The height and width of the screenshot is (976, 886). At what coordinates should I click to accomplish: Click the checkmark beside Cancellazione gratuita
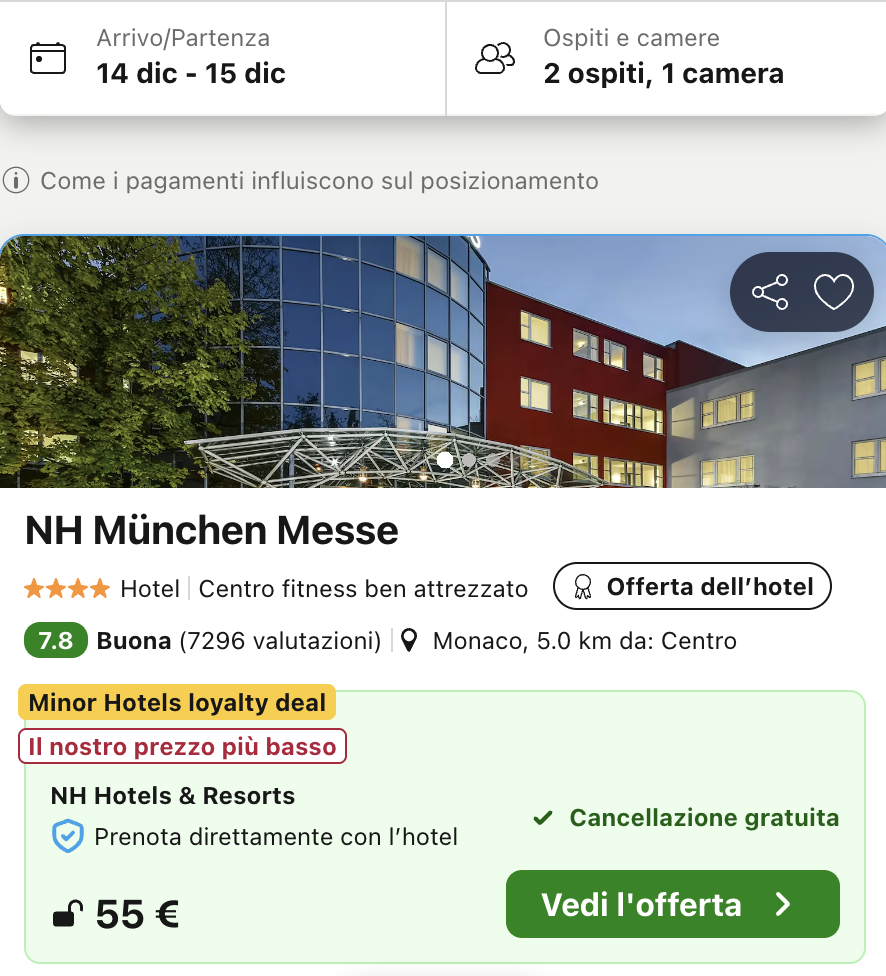[x=543, y=817]
